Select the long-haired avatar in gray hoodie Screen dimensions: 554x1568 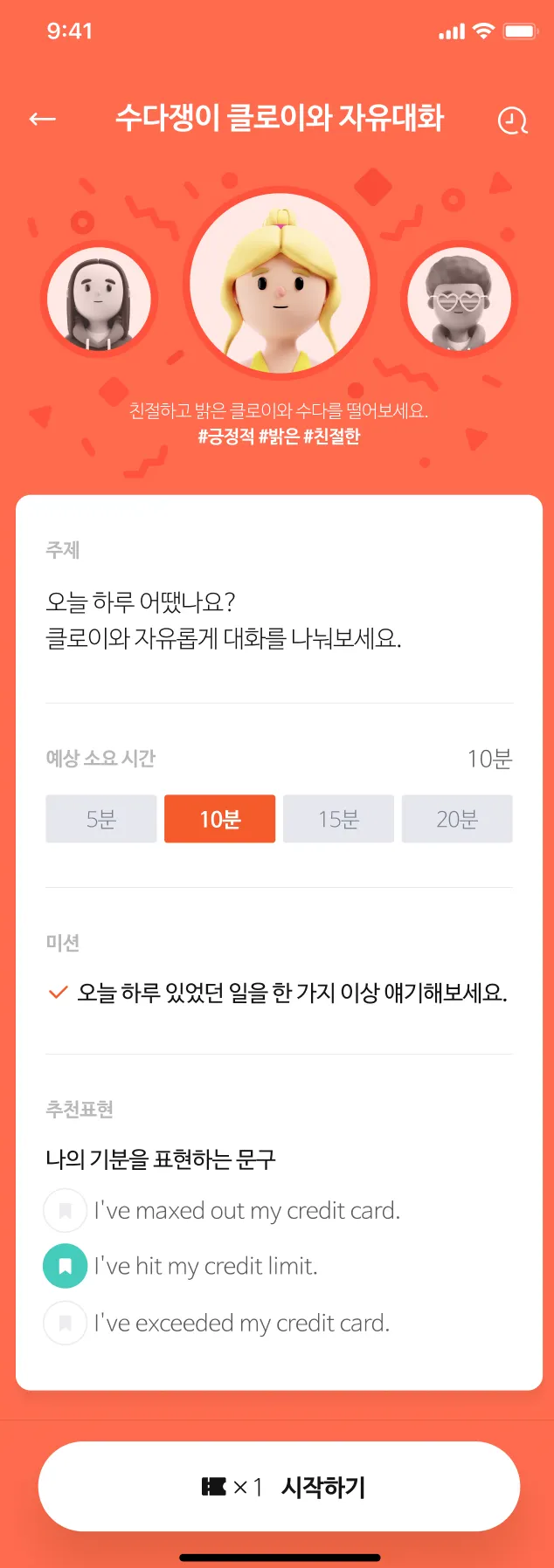point(99,299)
